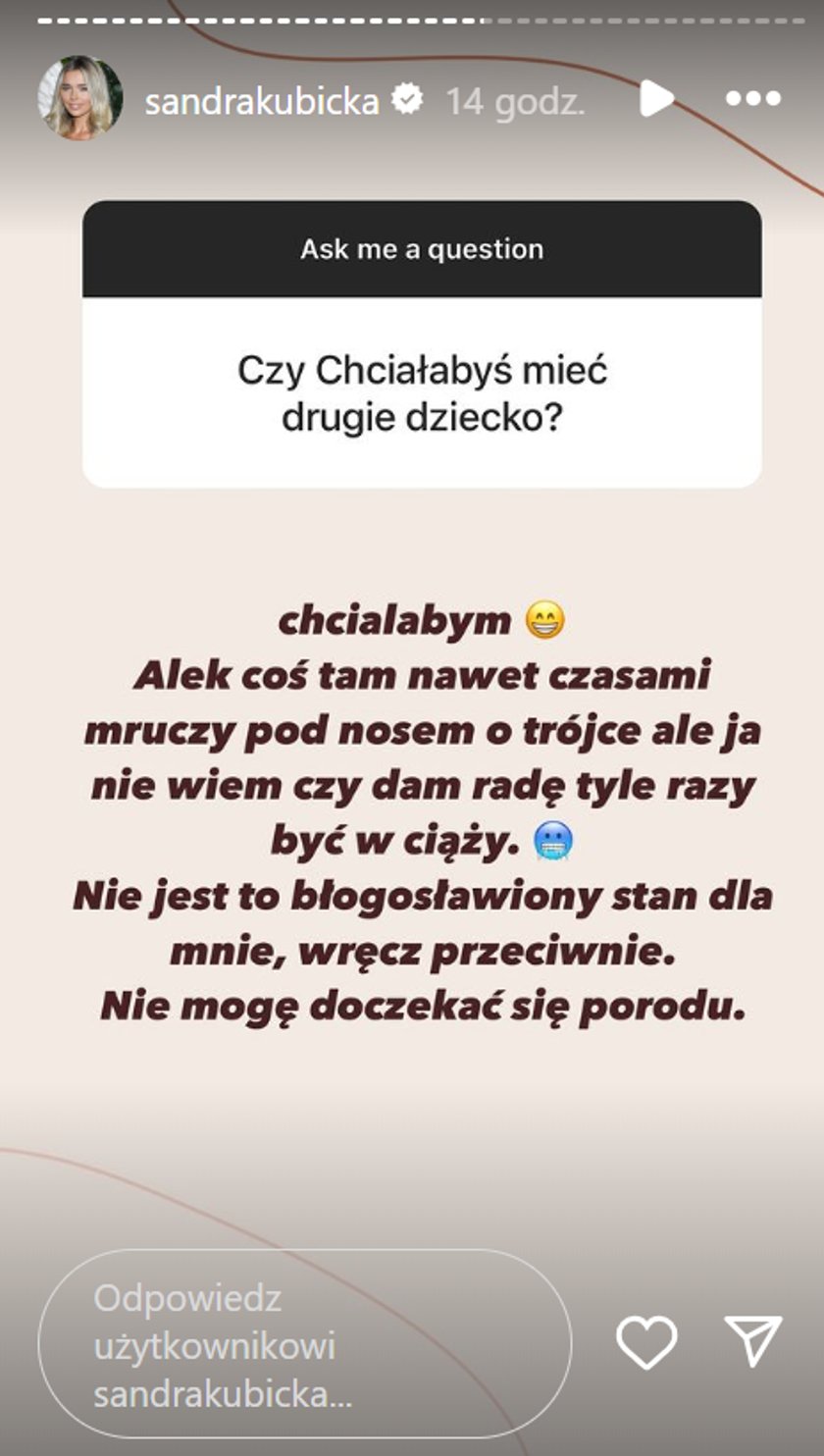Like this story with the heart
This screenshot has width=824, height=1456.
[x=646, y=1341]
